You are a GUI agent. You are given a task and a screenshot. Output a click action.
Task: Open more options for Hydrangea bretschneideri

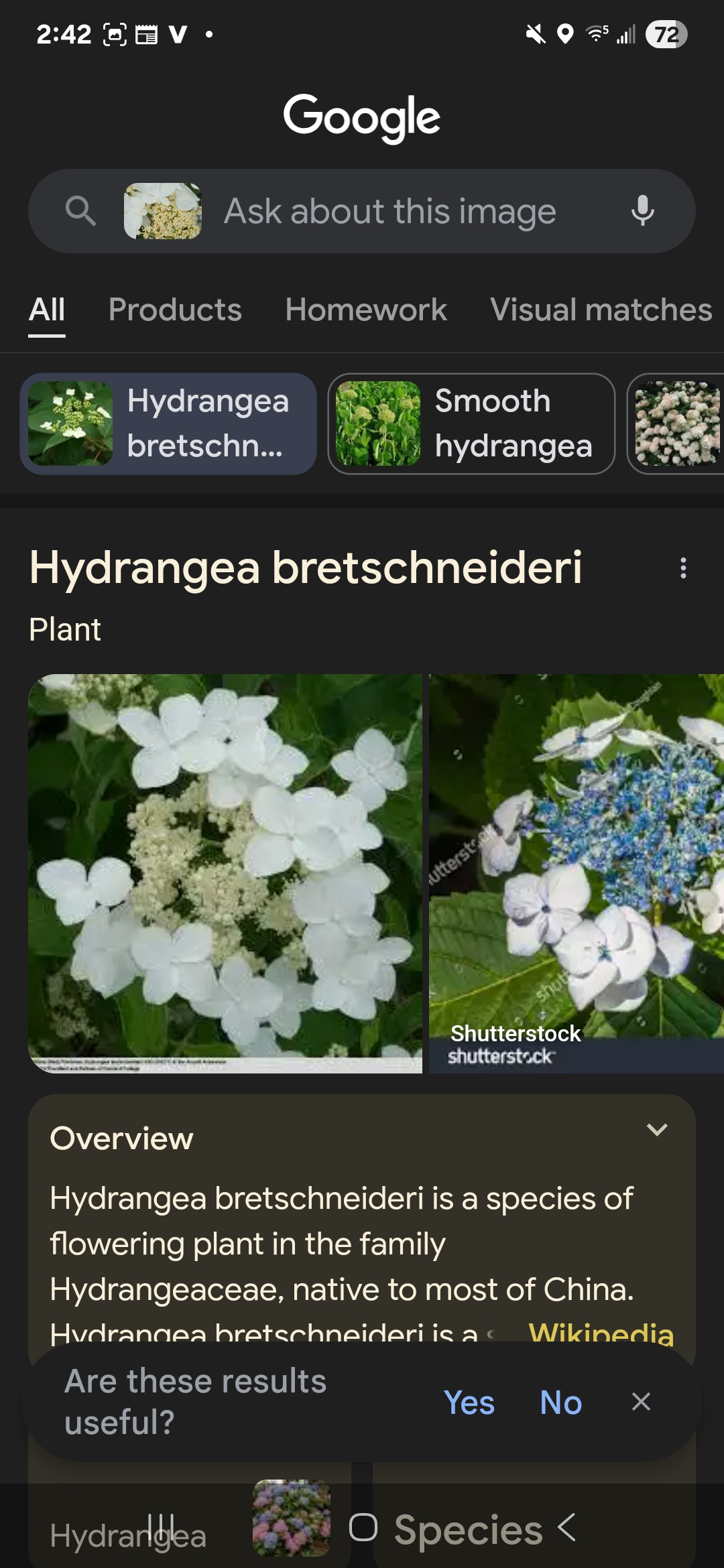click(683, 568)
